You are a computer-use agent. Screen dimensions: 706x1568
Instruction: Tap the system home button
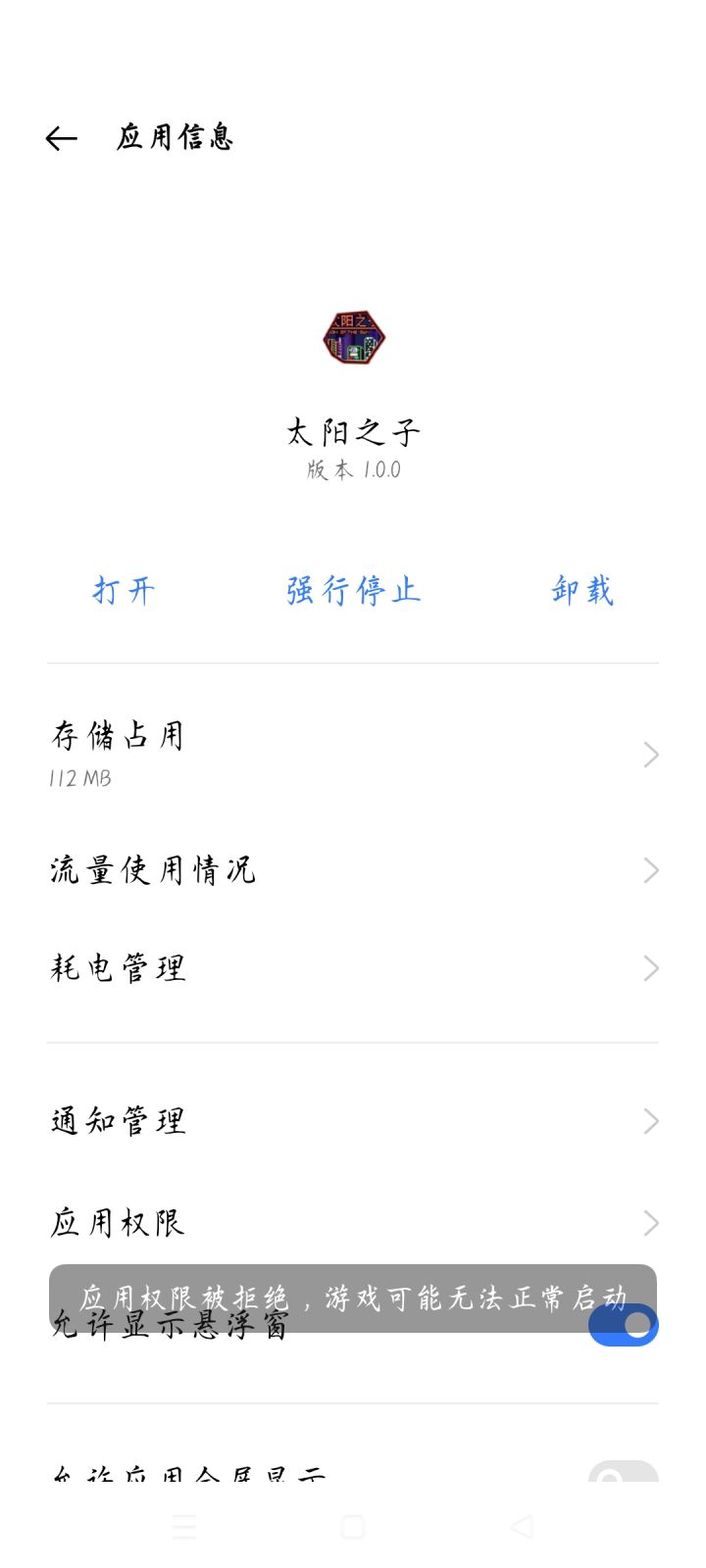[x=353, y=1526]
